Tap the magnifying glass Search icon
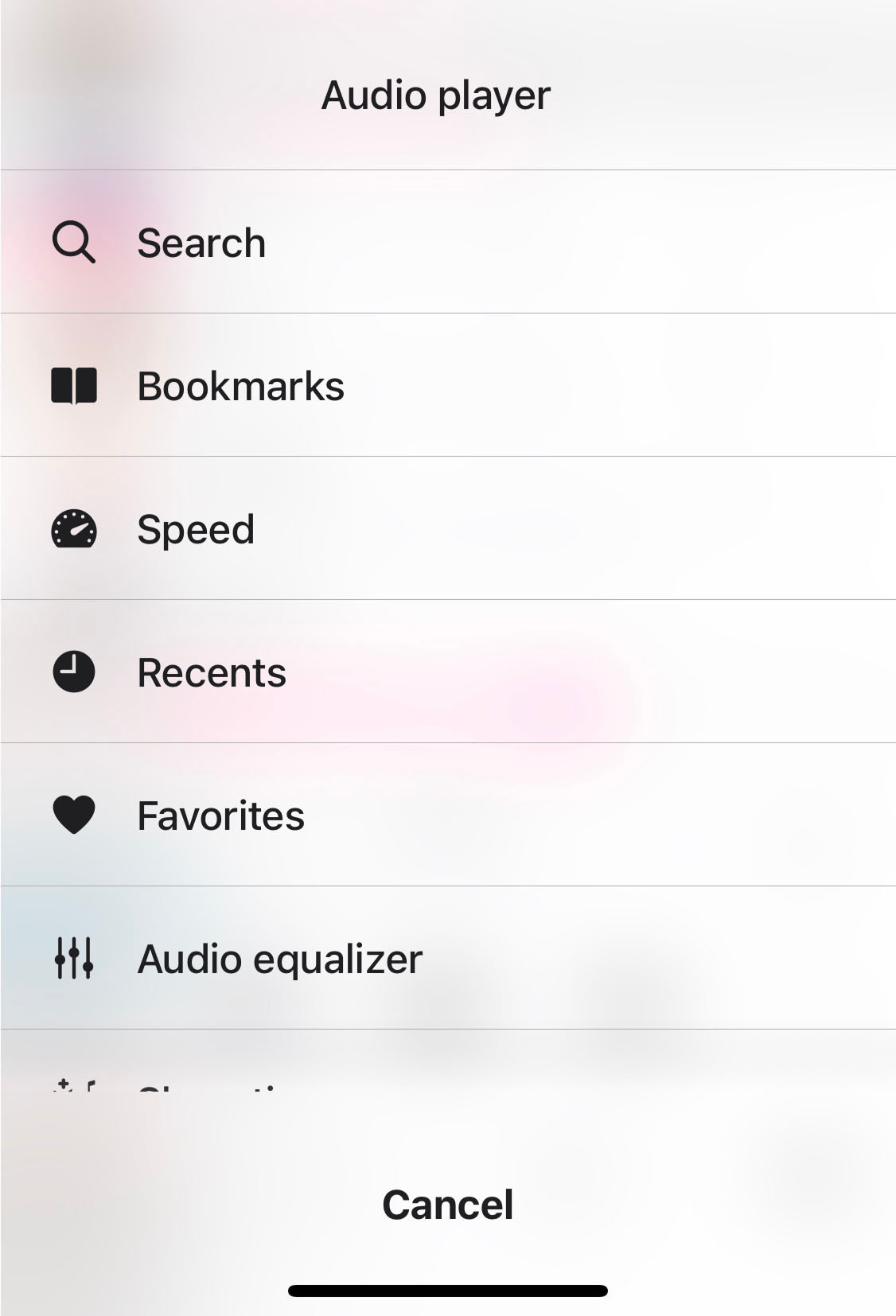Screen dimensions: 896x1316 coord(74,243)
